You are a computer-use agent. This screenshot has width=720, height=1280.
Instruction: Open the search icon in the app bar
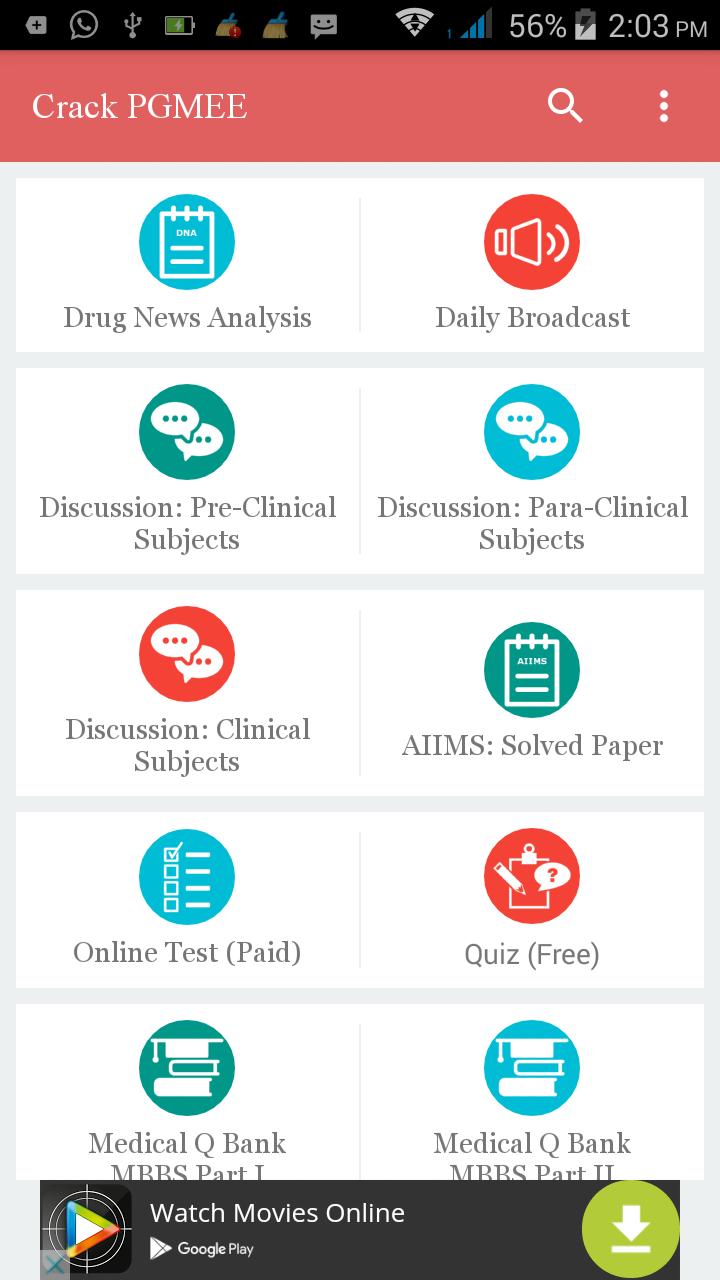coord(565,106)
